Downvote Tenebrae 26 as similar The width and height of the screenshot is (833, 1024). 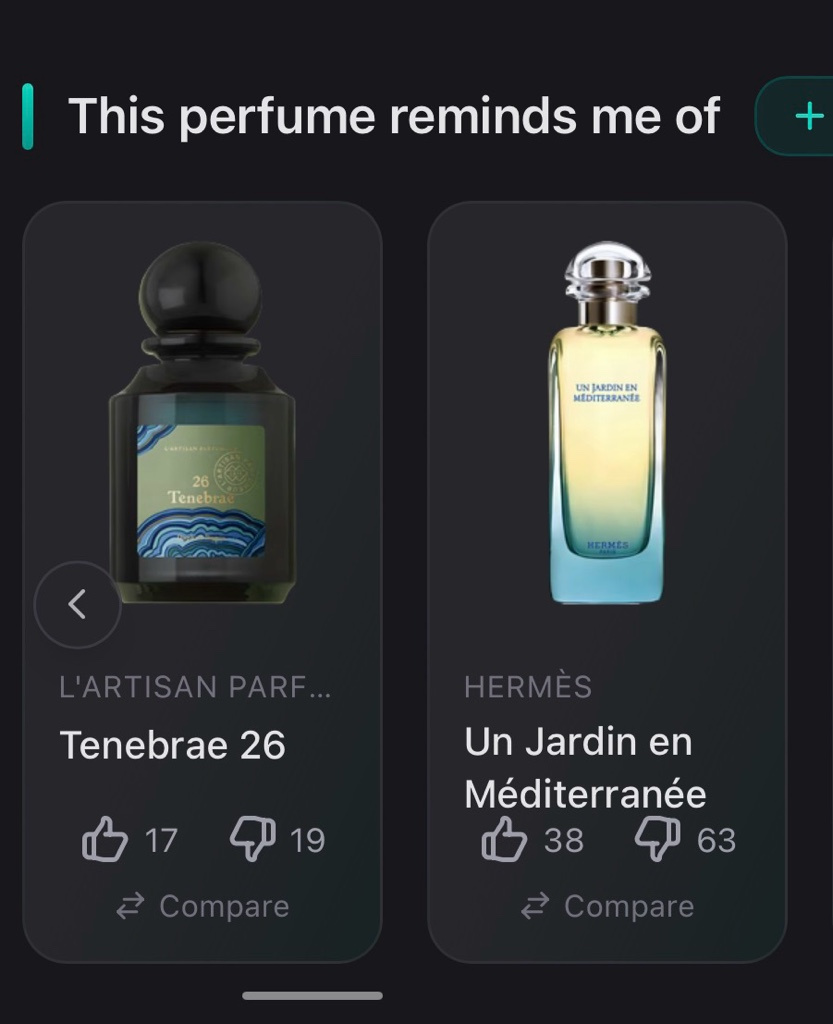[252, 838]
